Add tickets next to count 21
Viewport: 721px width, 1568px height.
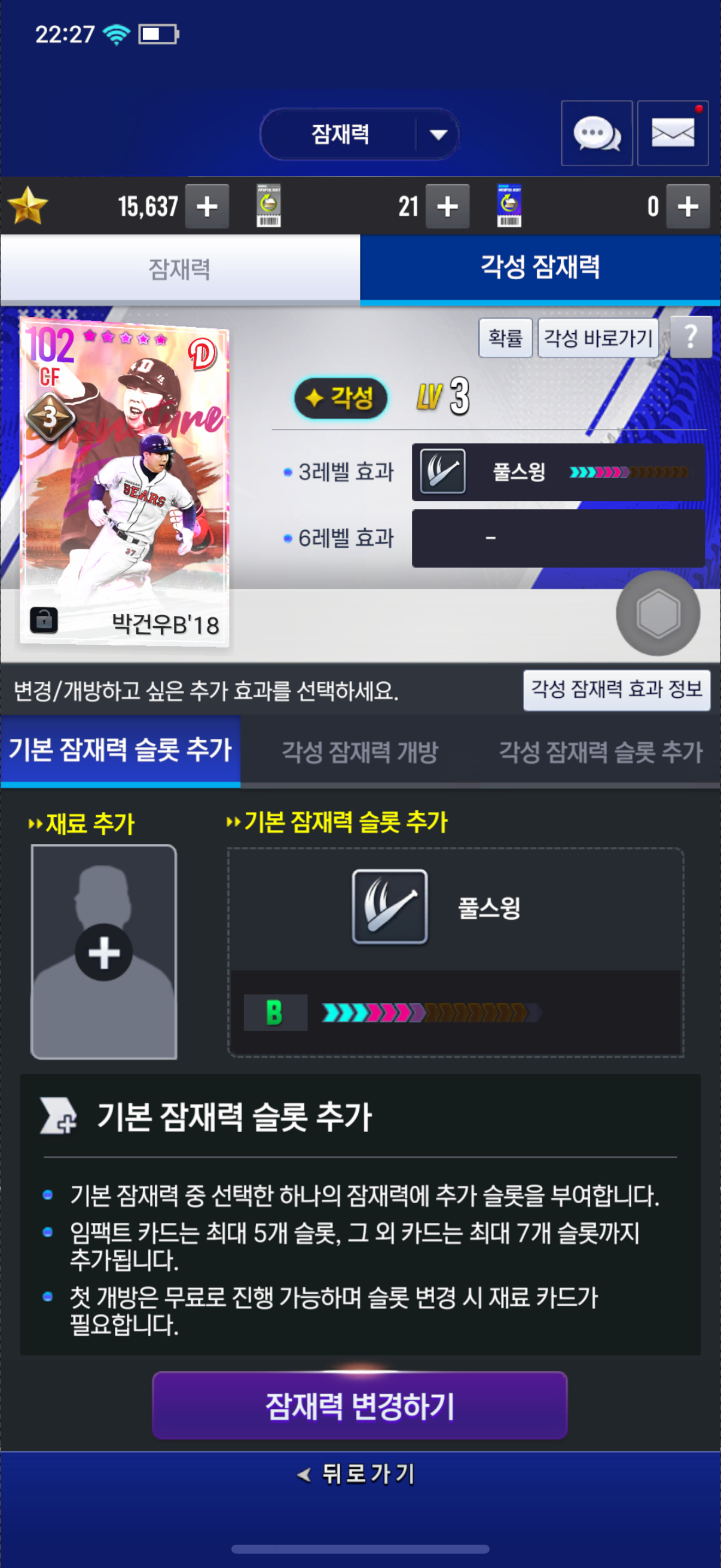click(447, 206)
